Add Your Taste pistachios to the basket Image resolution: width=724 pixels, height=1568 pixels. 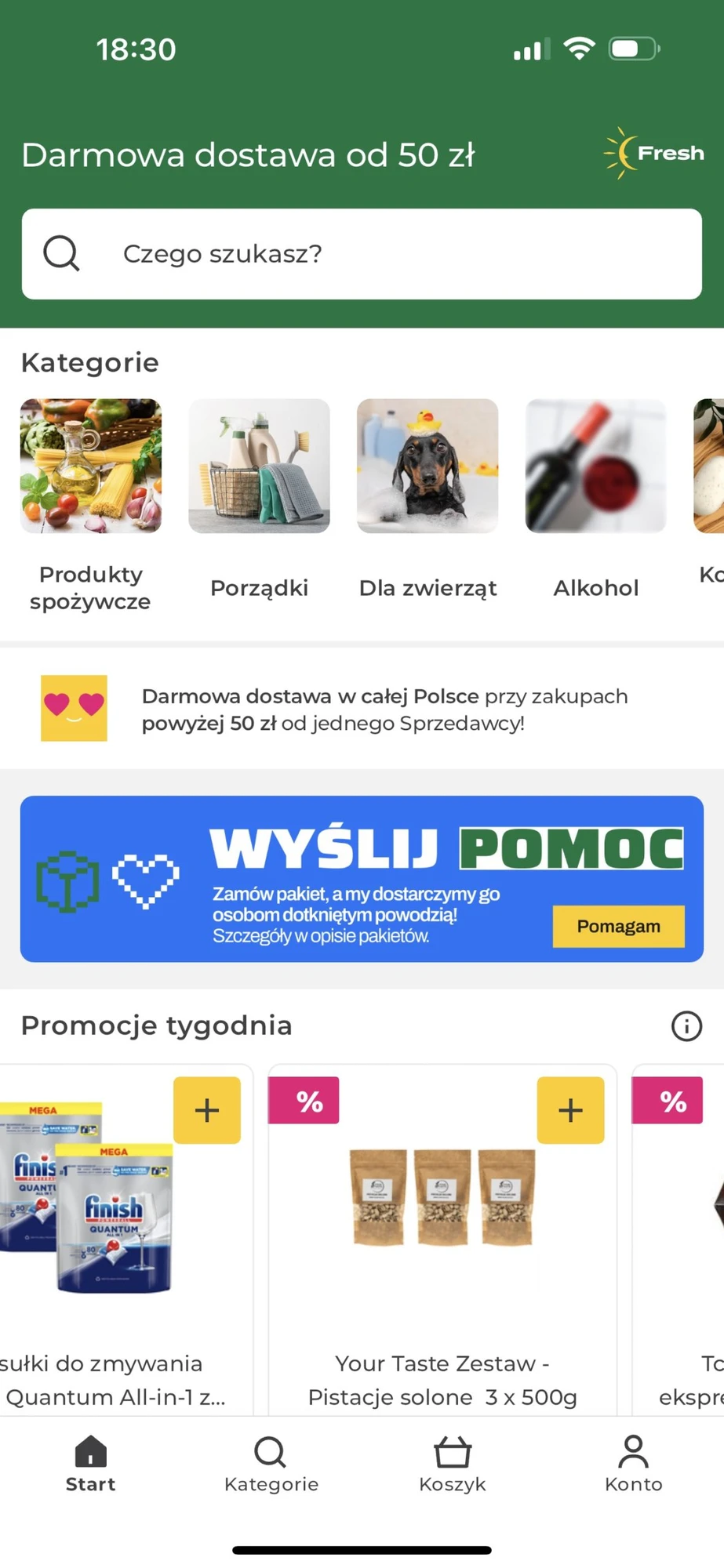click(570, 1109)
